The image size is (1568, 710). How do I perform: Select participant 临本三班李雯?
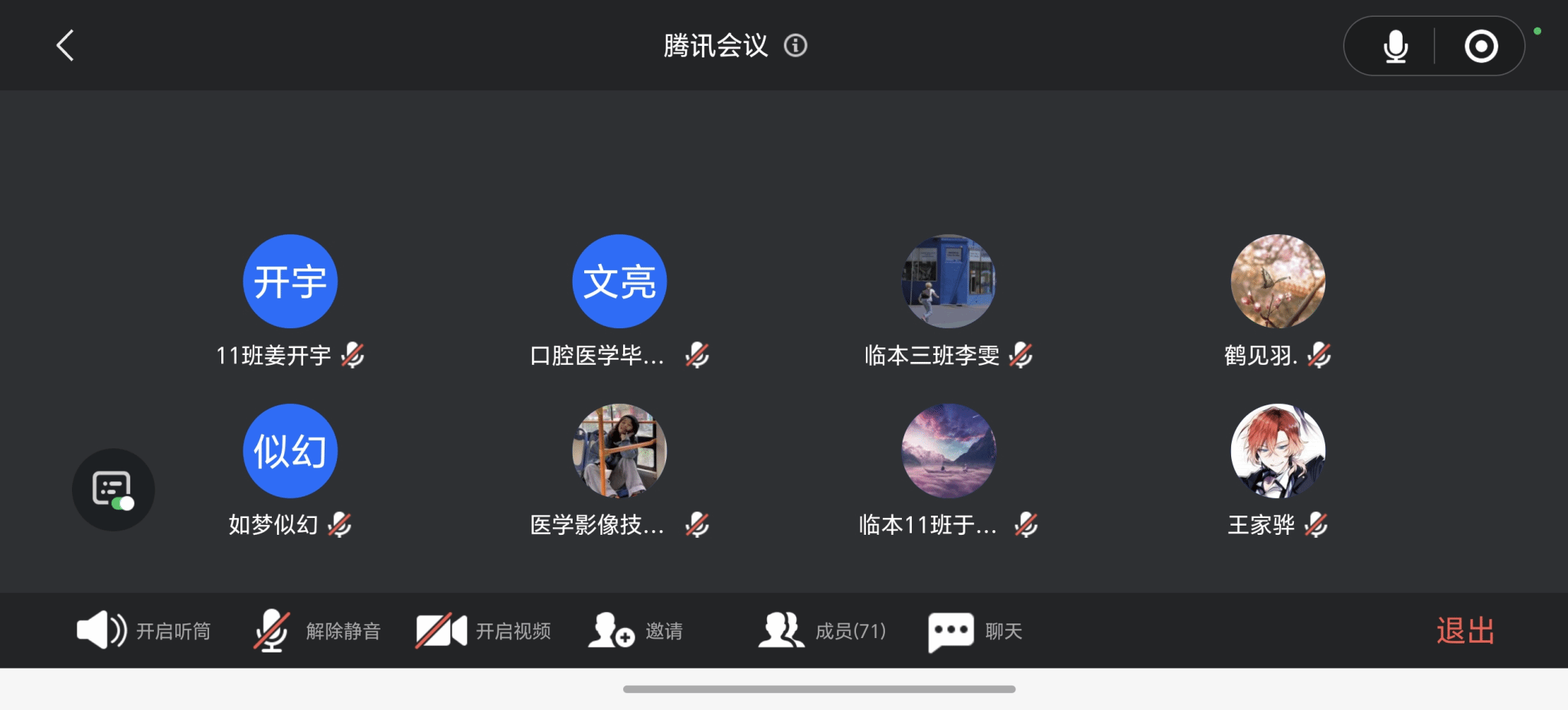pos(949,282)
